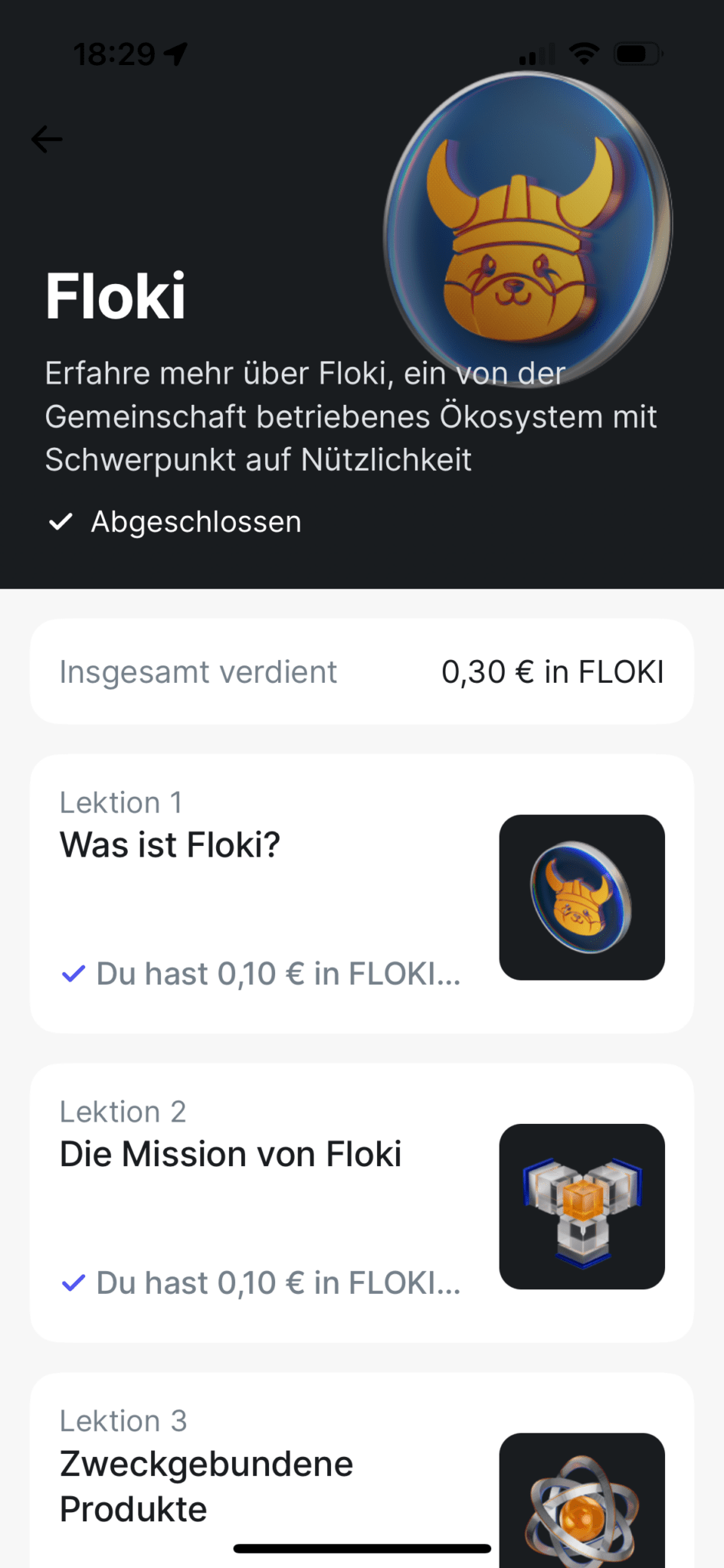724x1568 pixels.
Task: Open Zweckgebundene Produkte lesson
Action: pyautogui.click(x=205, y=1485)
